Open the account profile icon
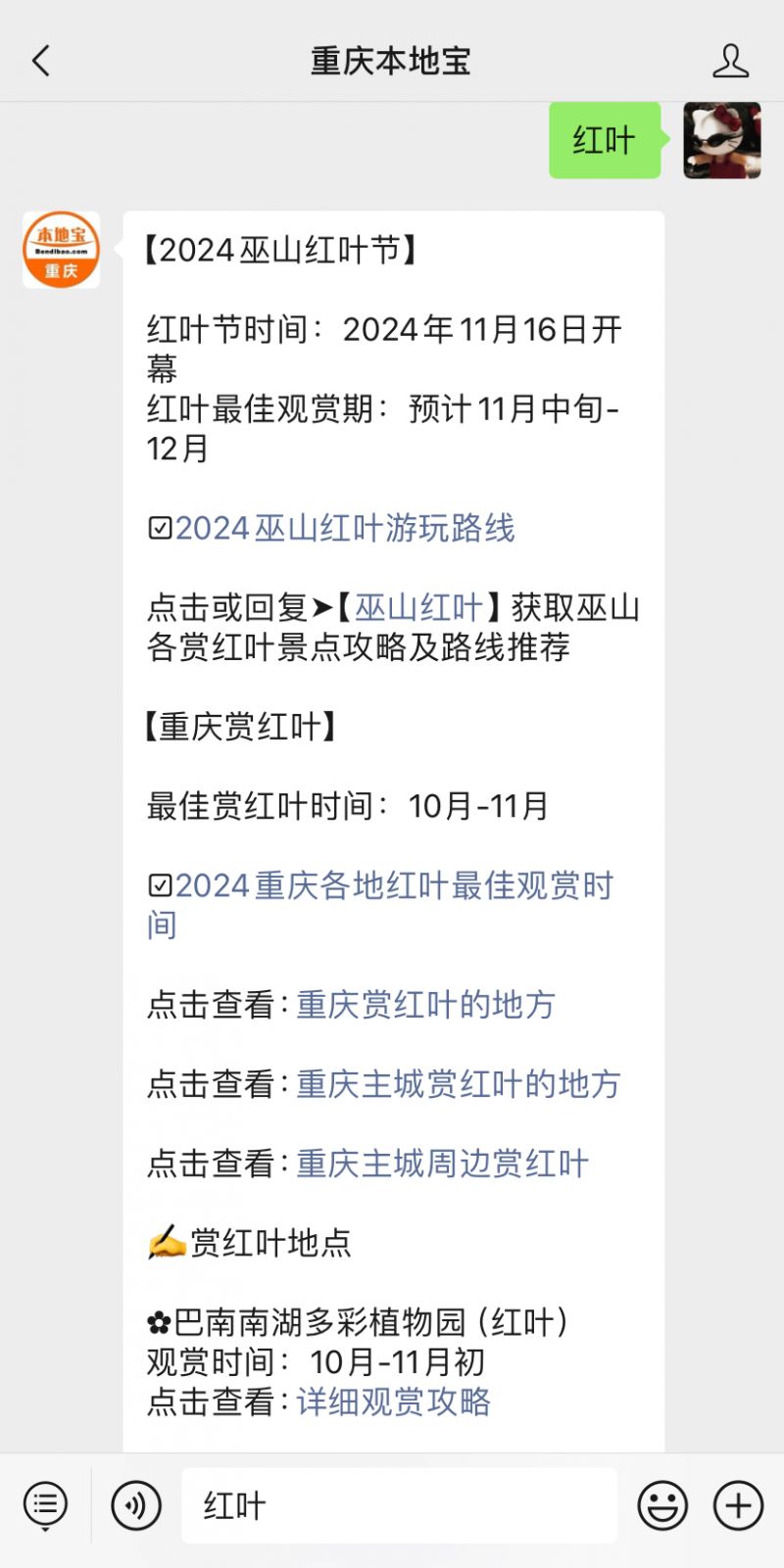 click(730, 61)
